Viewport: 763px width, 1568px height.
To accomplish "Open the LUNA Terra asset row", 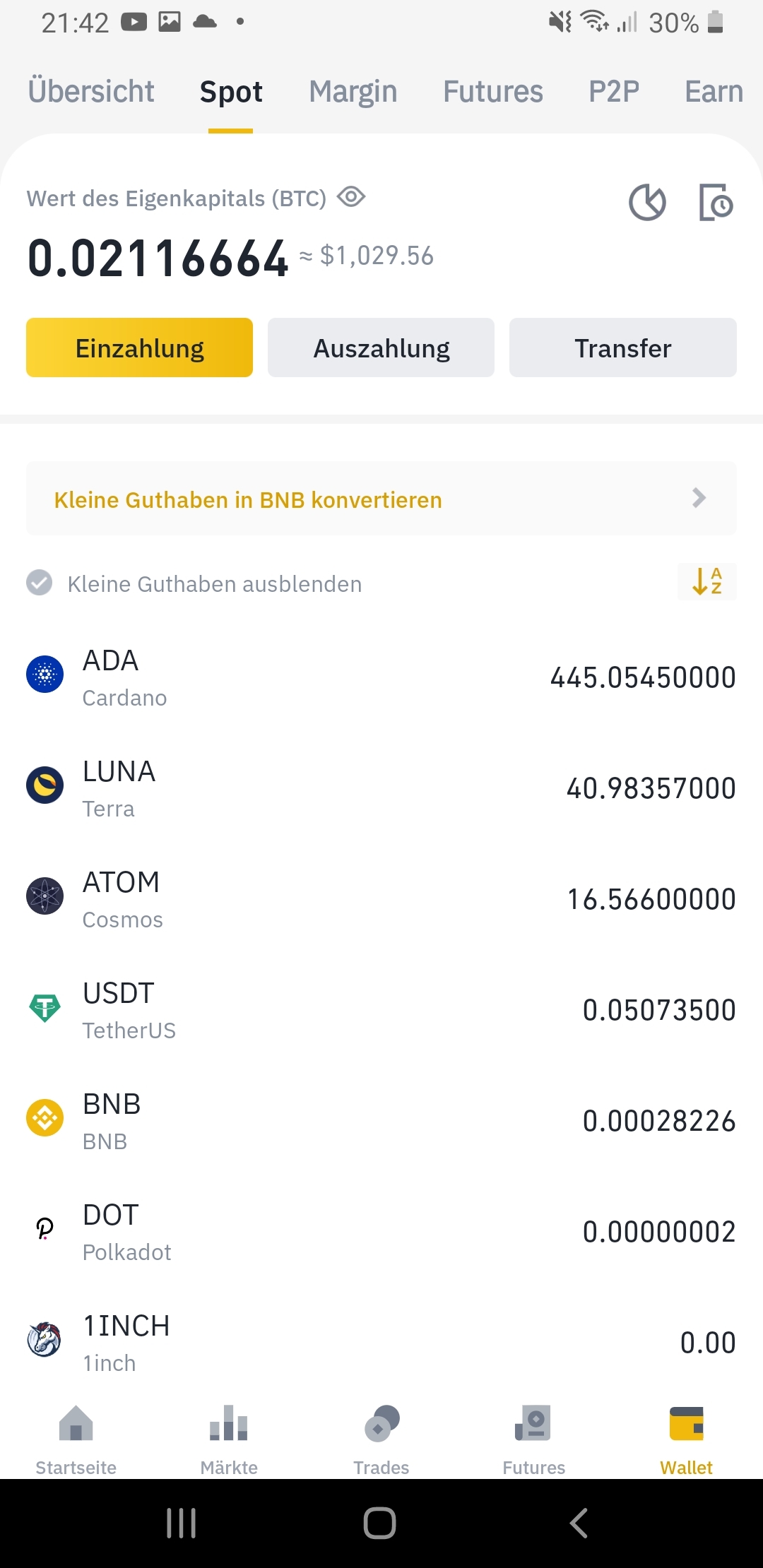I will [381, 788].
